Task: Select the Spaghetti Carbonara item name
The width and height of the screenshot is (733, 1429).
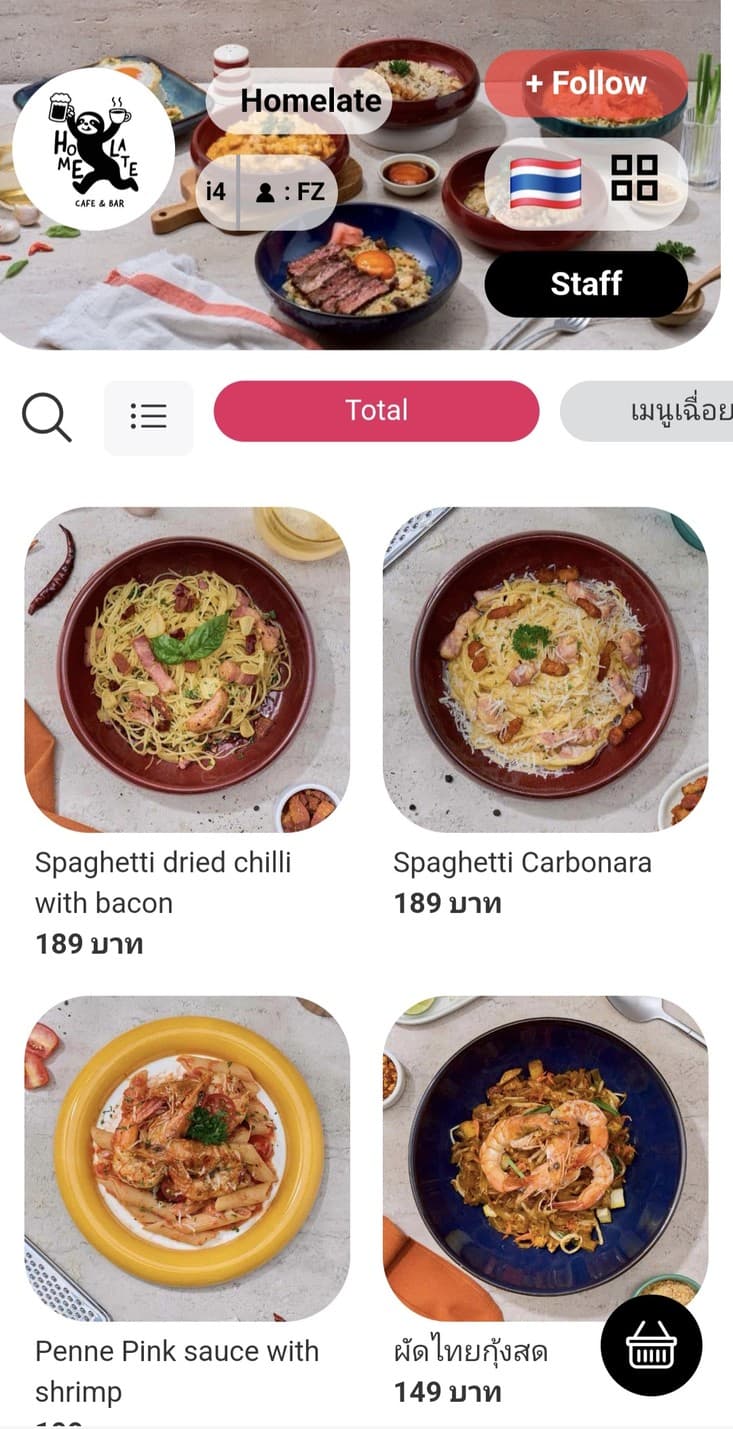Action: (x=522, y=862)
